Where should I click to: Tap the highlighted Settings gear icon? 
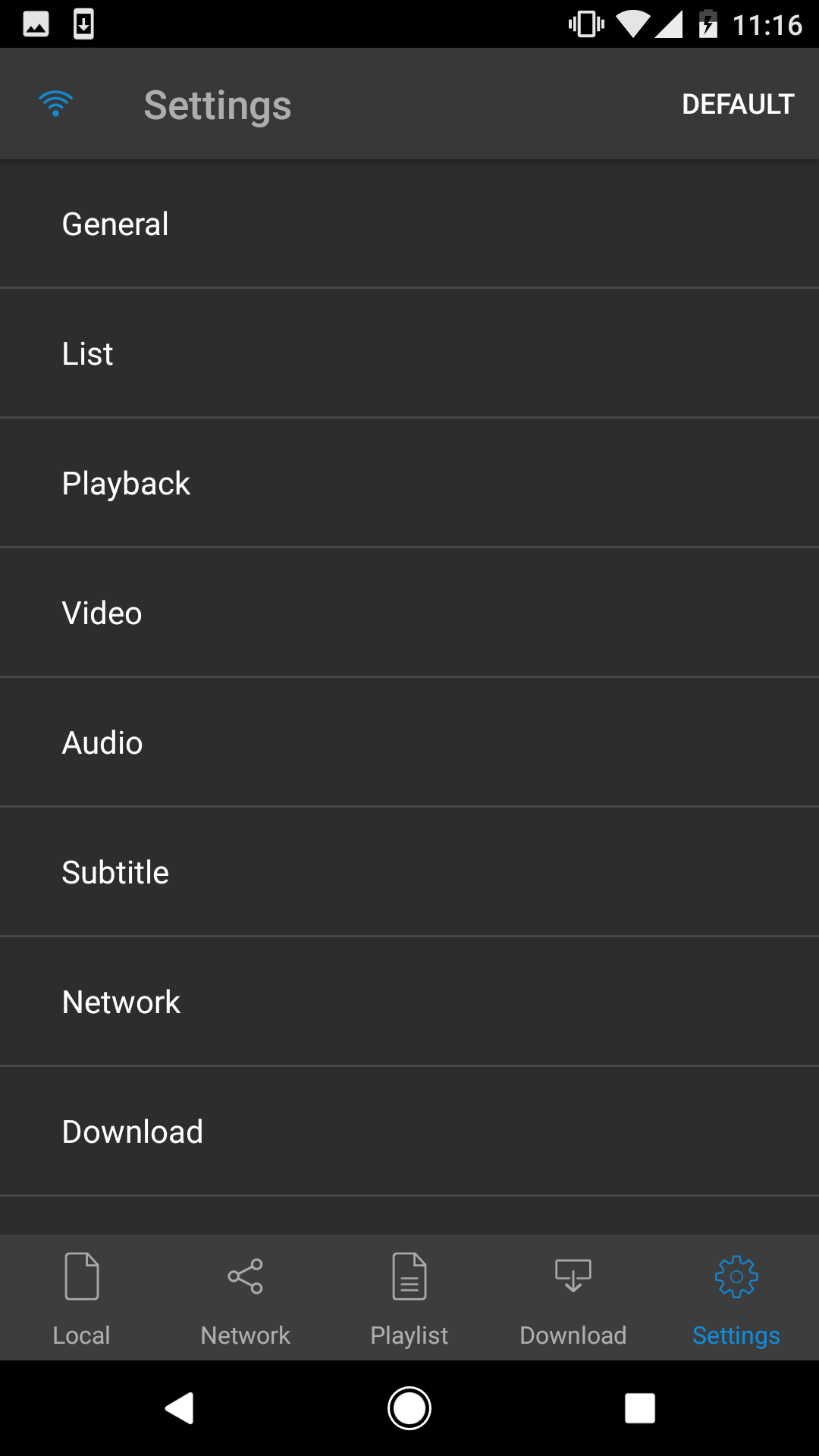tap(736, 1276)
